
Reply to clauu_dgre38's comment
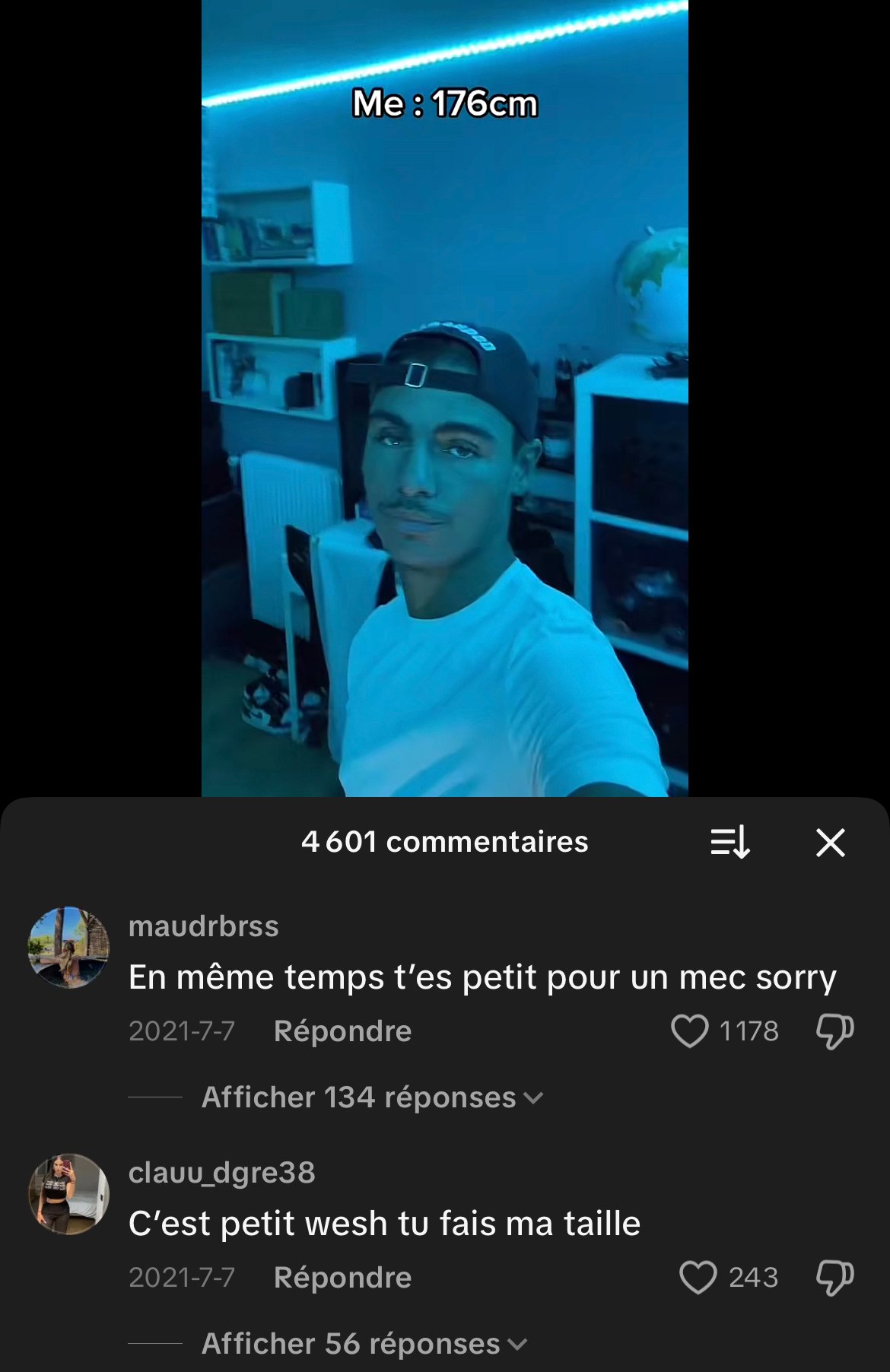coord(342,1278)
